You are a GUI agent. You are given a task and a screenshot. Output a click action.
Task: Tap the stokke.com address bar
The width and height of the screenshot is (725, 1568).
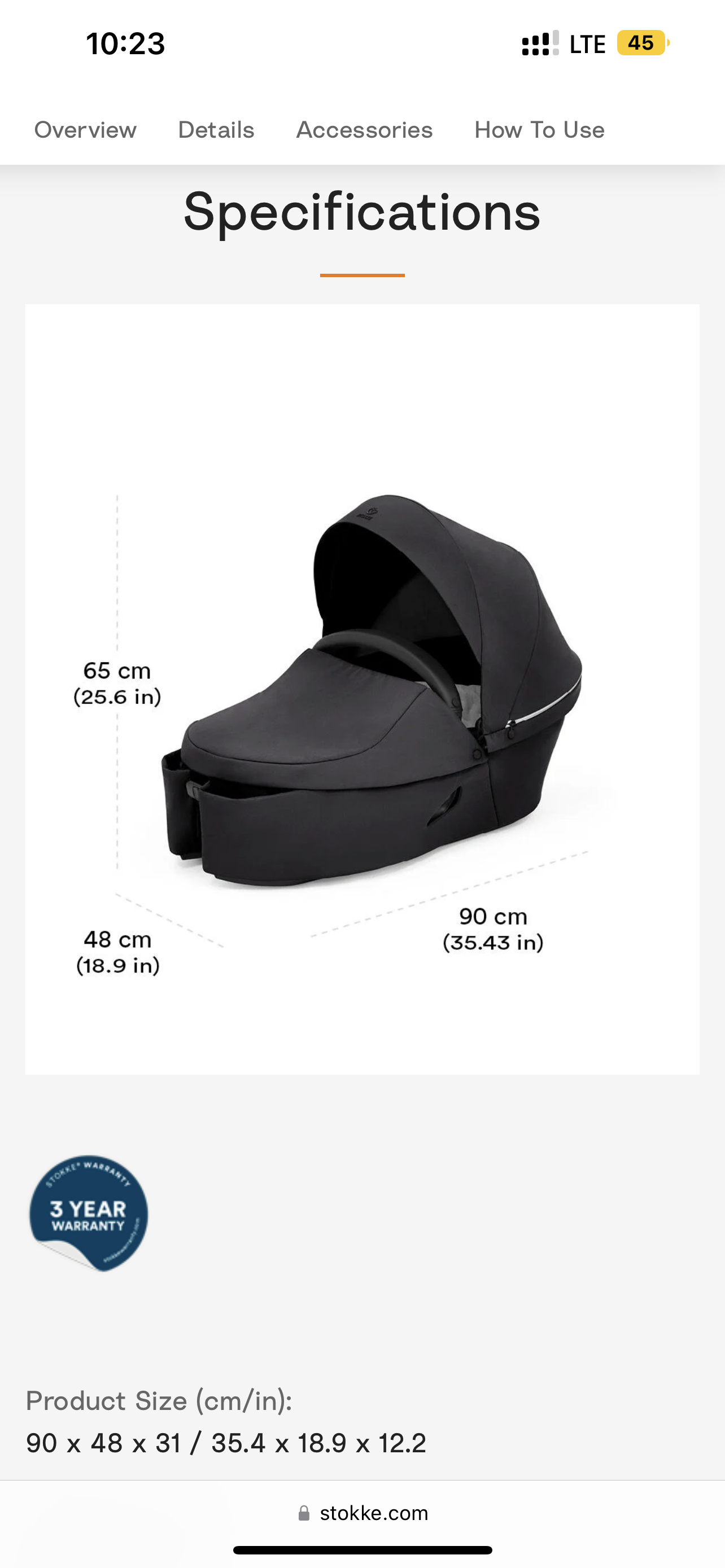[x=363, y=1513]
